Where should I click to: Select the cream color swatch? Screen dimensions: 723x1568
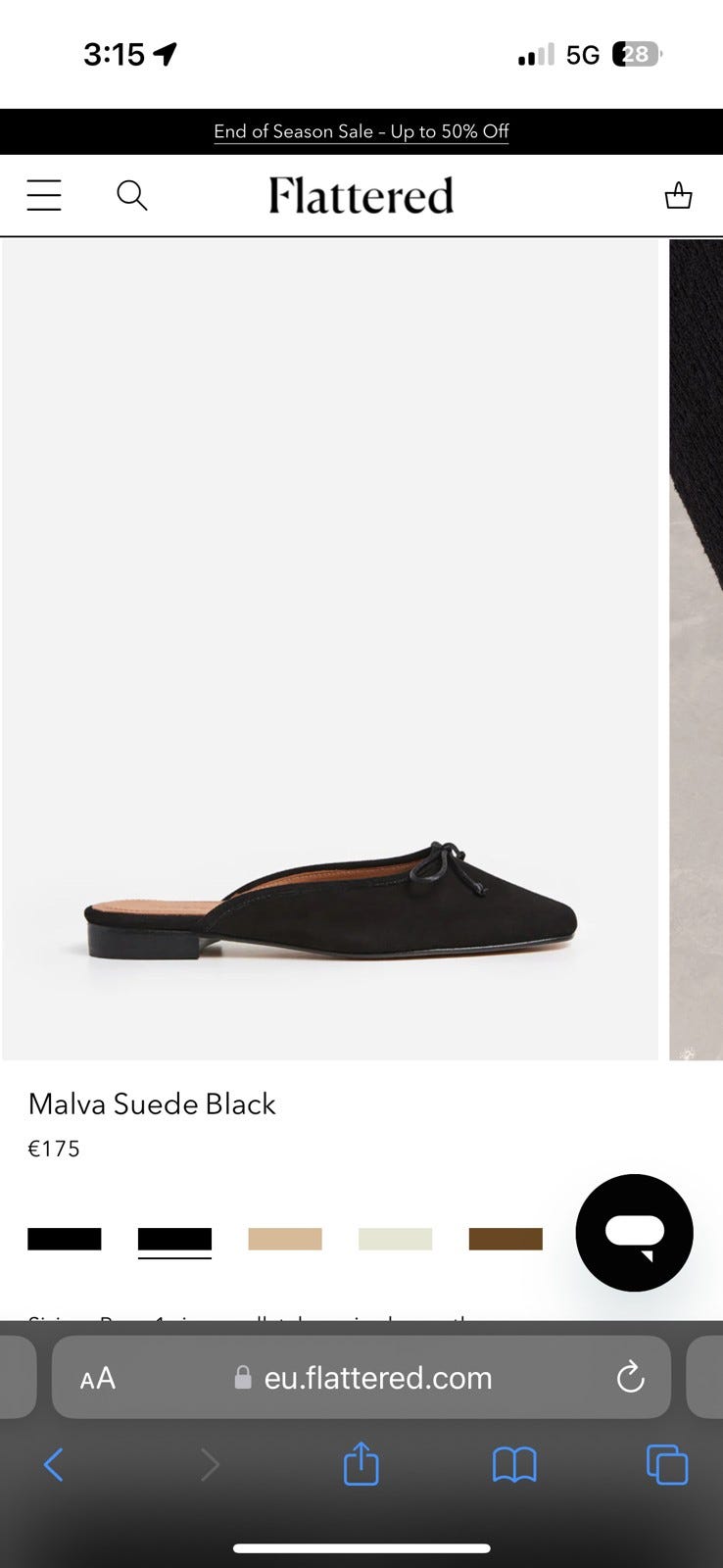coord(395,1239)
